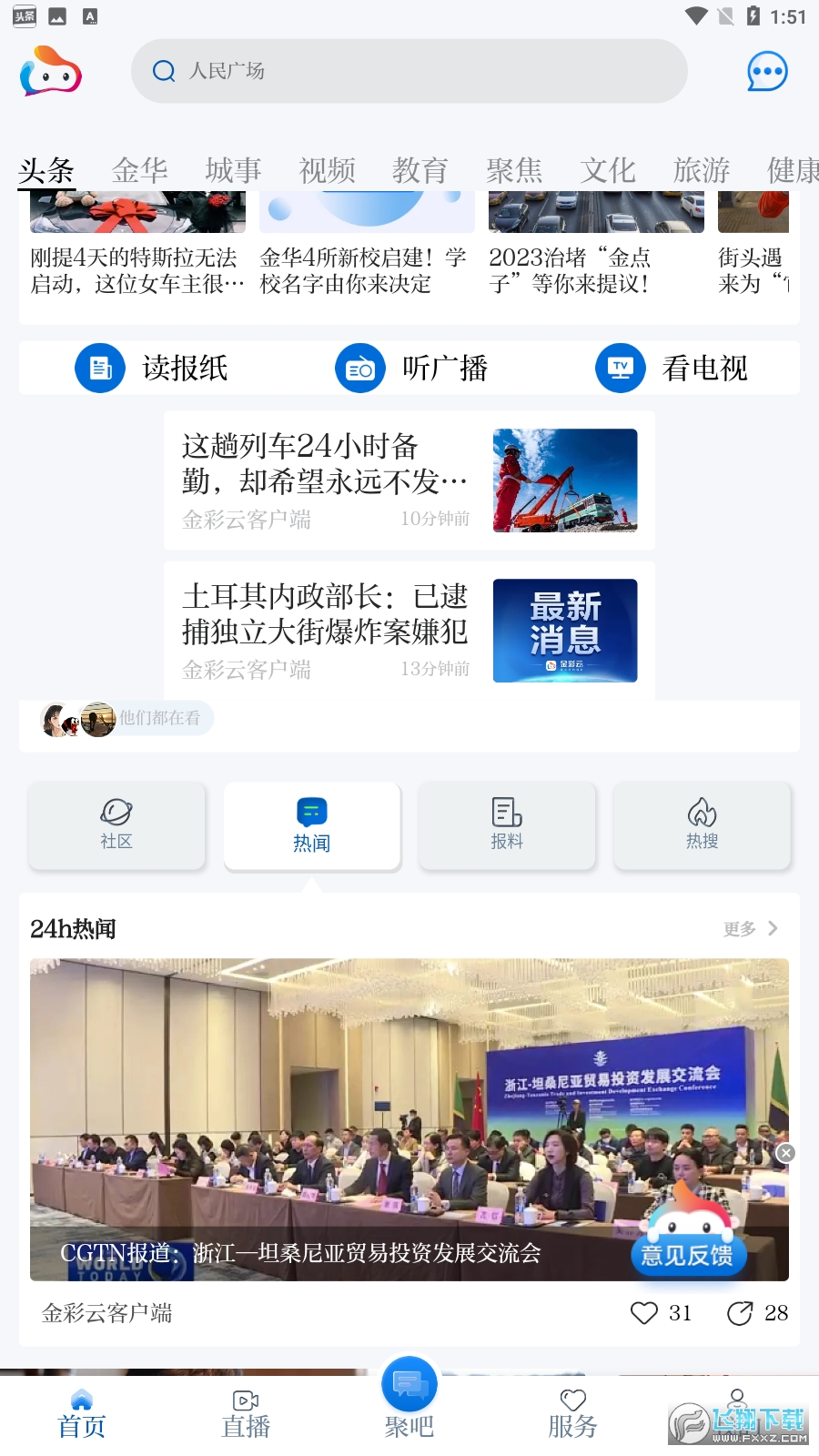Screen dimensions: 819x1456
Task: Open the 热搜 hot search icon
Action: (x=703, y=824)
